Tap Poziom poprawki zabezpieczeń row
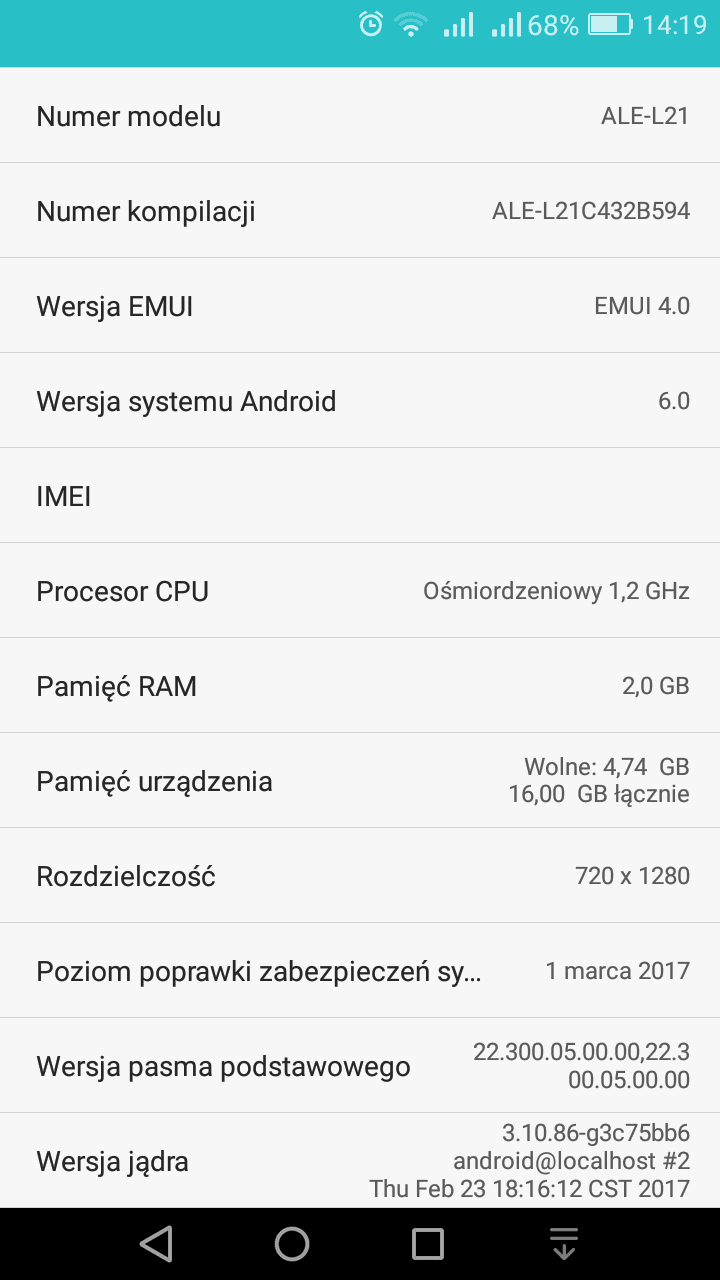Viewport: 720px width, 1280px height. coord(360,970)
